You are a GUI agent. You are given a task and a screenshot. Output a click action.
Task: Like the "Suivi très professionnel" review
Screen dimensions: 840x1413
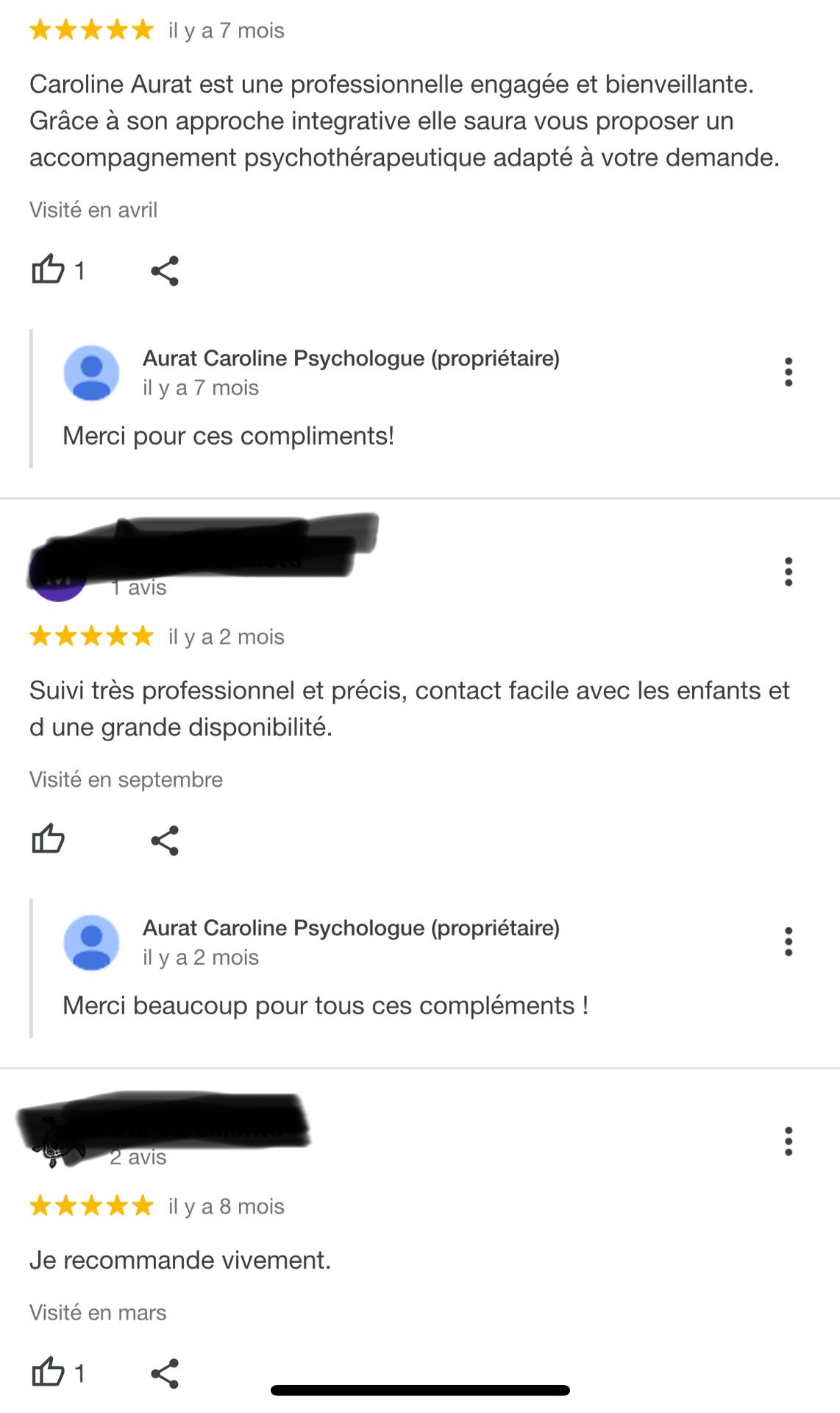point(48,839)
